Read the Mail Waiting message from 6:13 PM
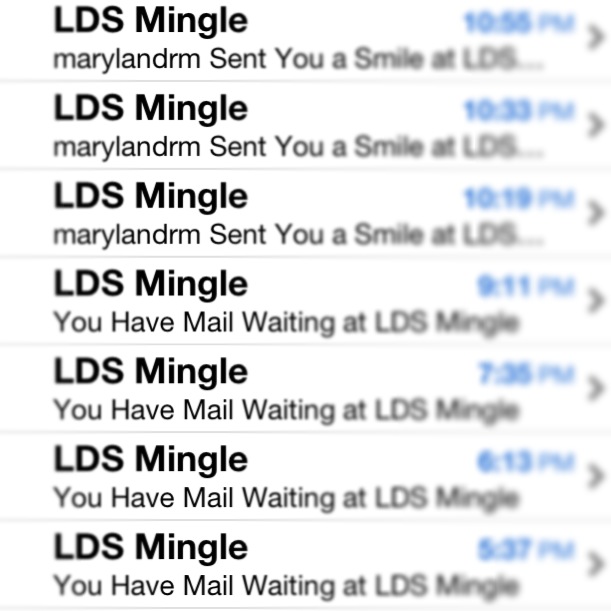611x611 pixels. coord(300,478)
